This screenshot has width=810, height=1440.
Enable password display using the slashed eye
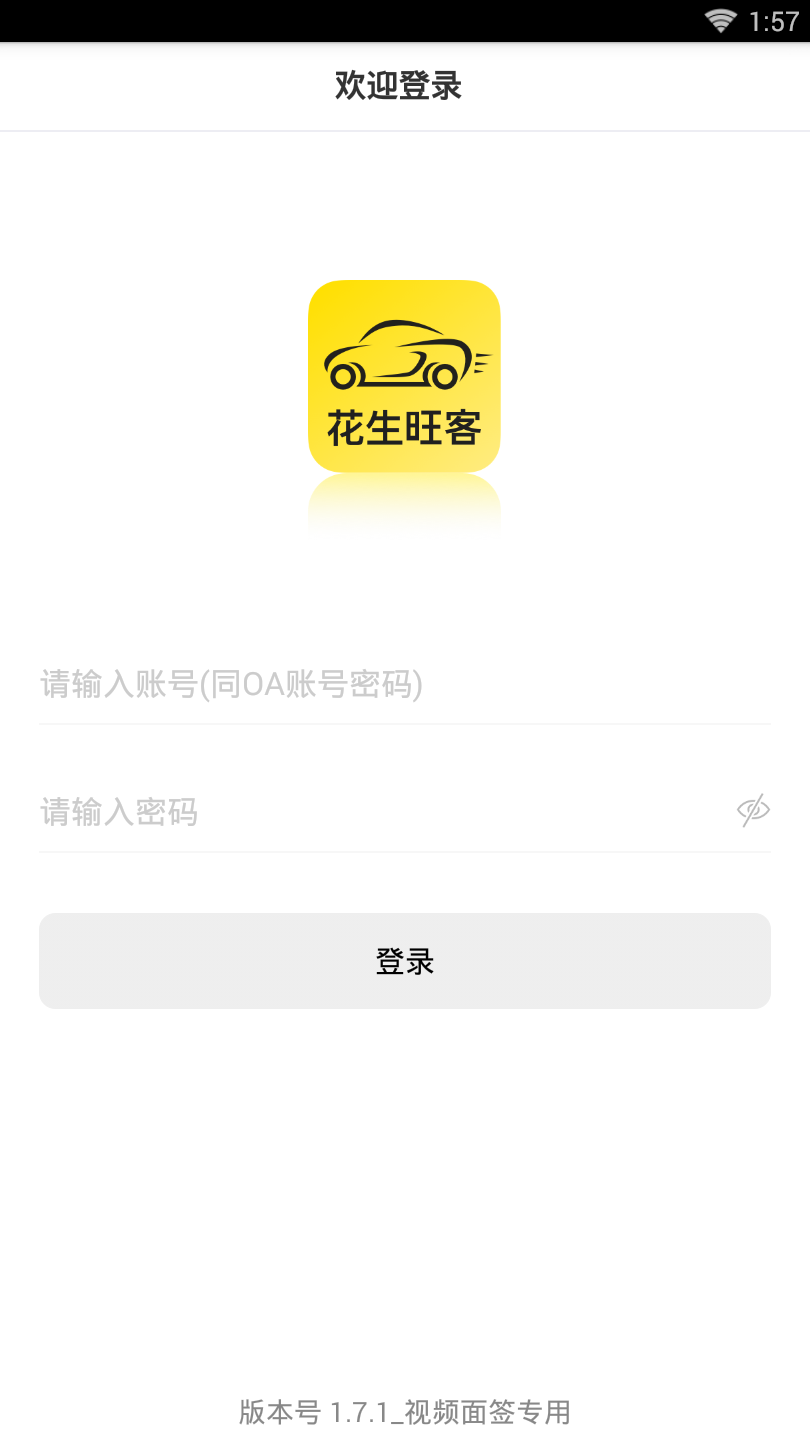[x=752, y=811]
